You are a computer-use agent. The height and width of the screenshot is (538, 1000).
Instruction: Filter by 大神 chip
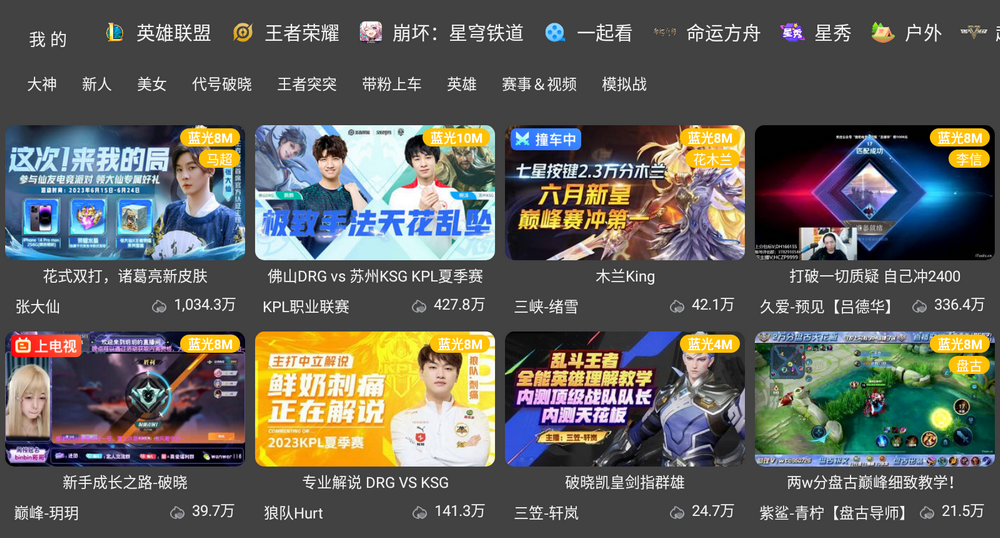coord(42,84)
